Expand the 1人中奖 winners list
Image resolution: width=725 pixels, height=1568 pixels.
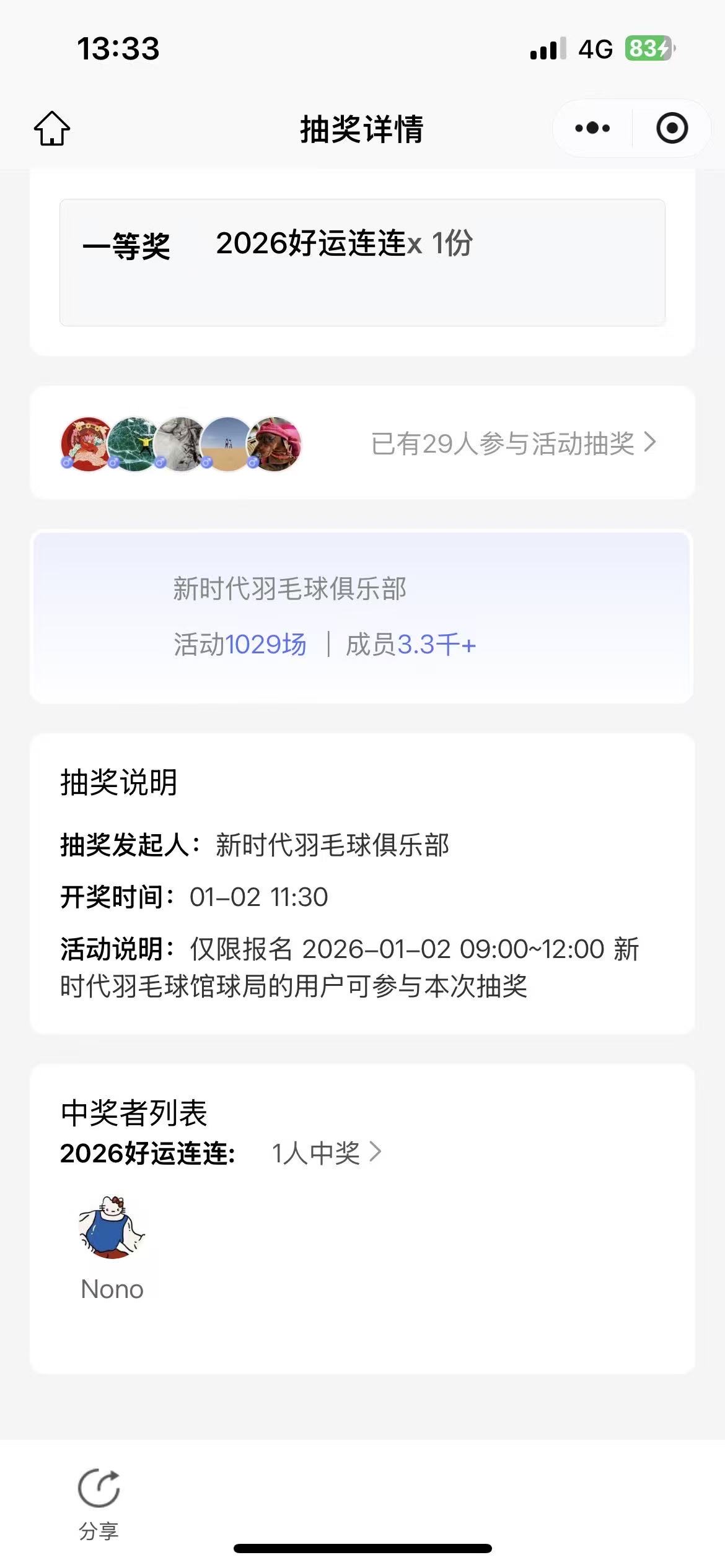326,1153
